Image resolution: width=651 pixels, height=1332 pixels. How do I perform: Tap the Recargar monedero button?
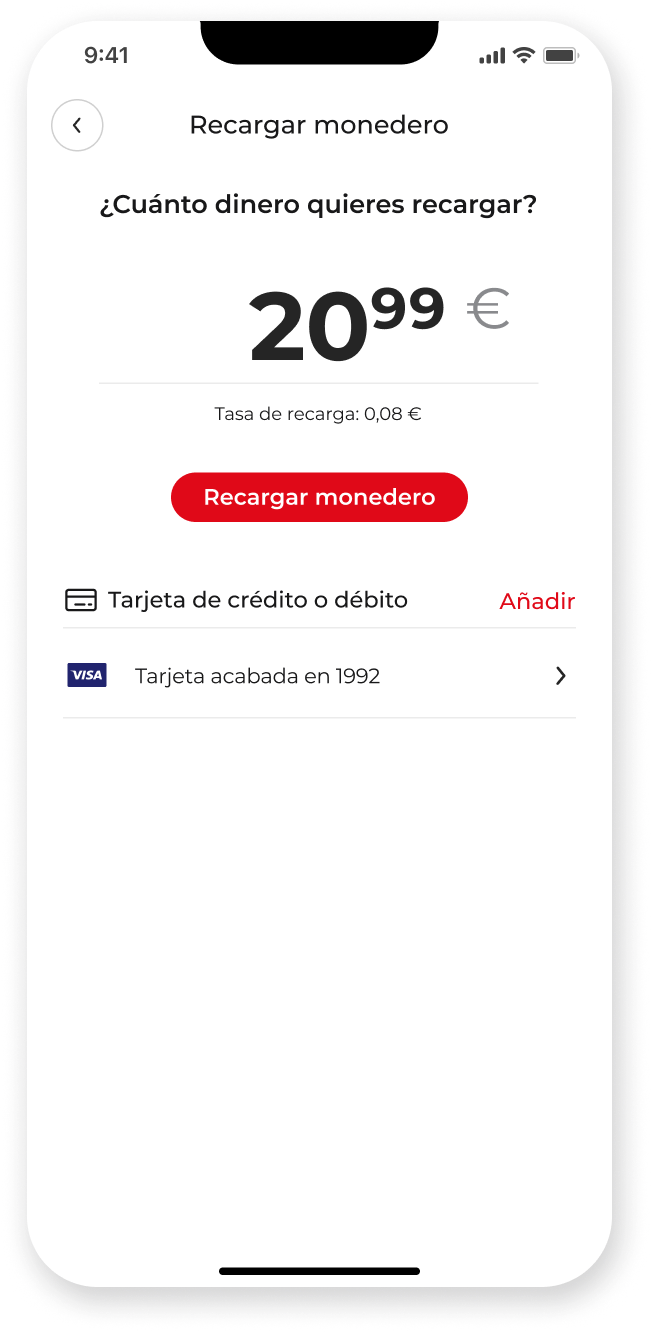point(319,498)
